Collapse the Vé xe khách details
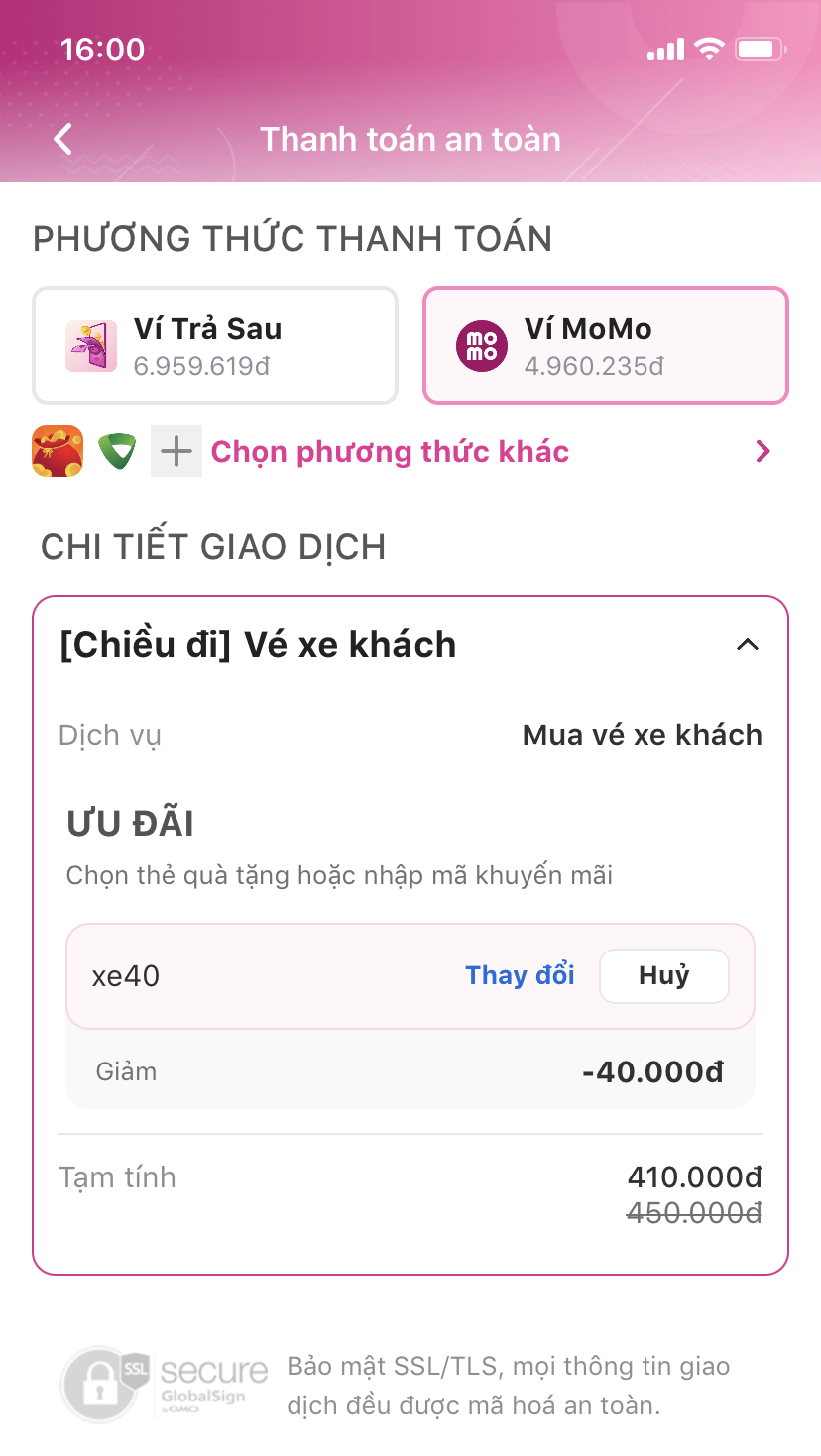821x1456 pixels. pyautogui.click(x=748, y=645)
